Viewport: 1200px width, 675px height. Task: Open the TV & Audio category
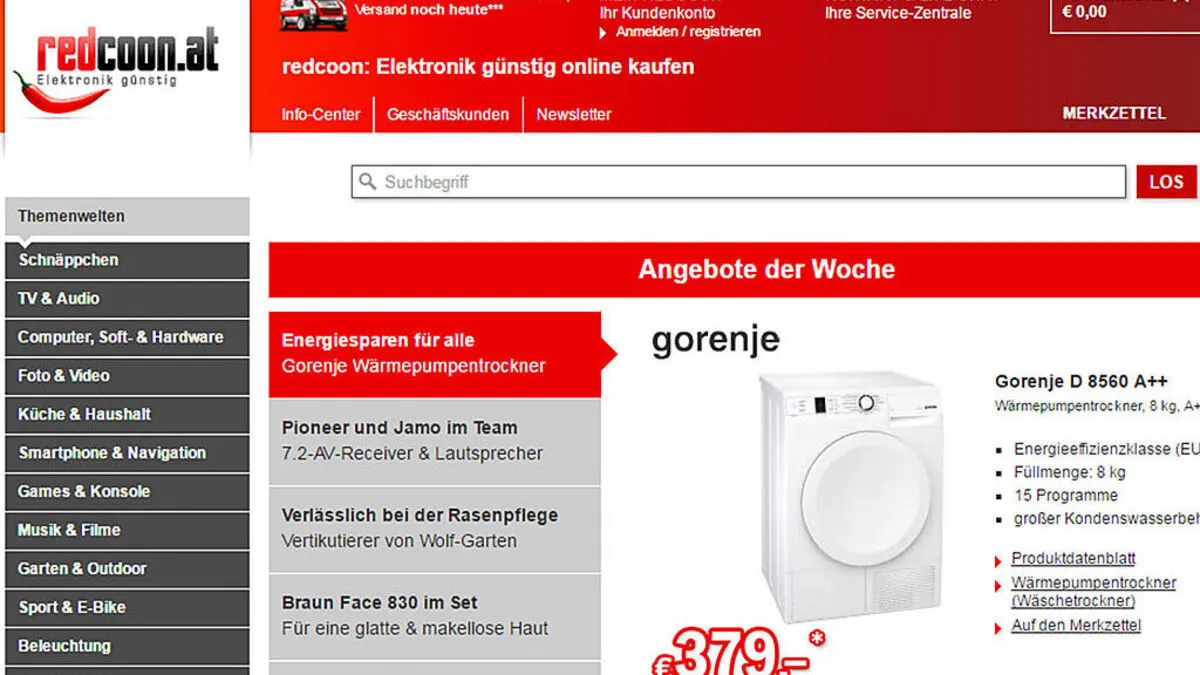127,298
